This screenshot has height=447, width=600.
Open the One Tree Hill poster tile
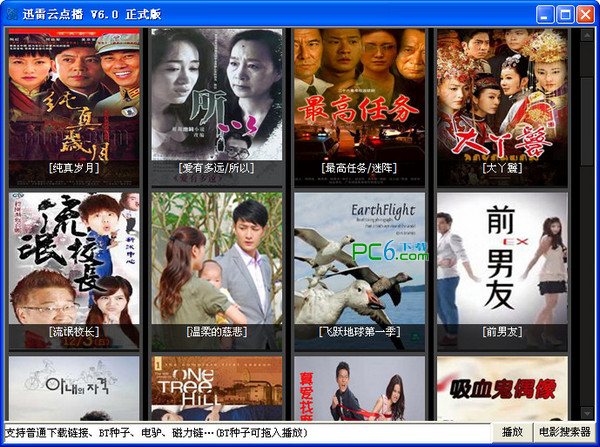(217, 388)
